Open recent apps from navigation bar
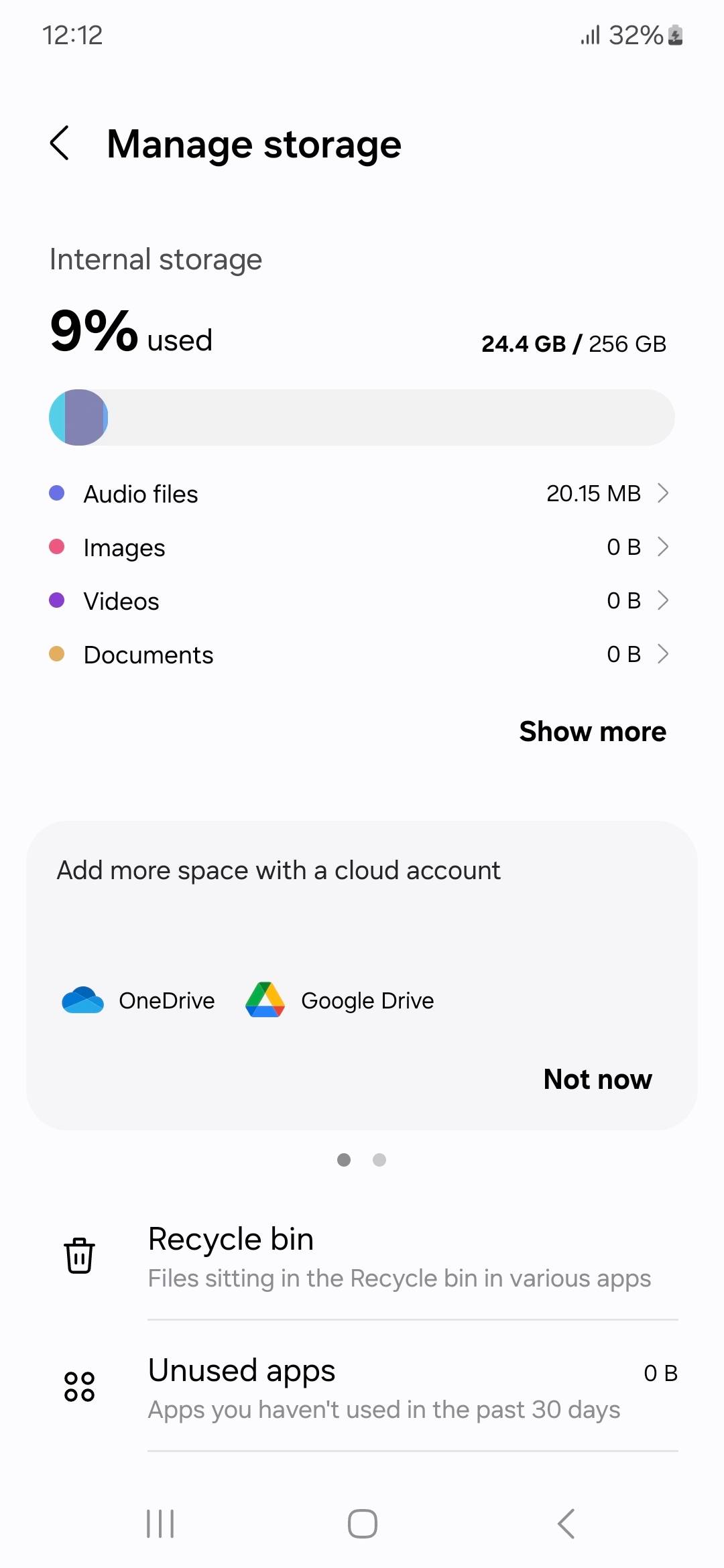 coord(160,1524)
